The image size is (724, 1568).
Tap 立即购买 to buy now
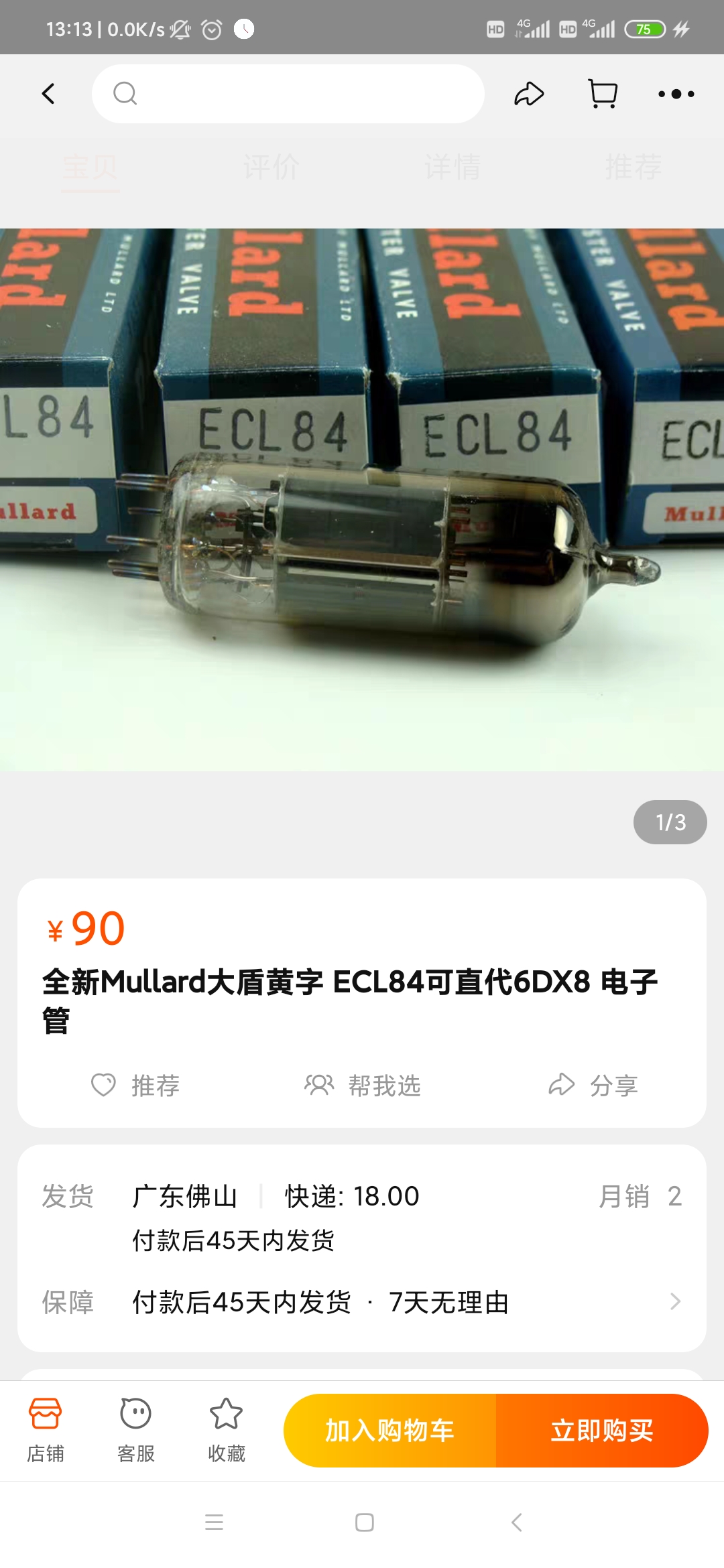click(x=602, y=1431)
